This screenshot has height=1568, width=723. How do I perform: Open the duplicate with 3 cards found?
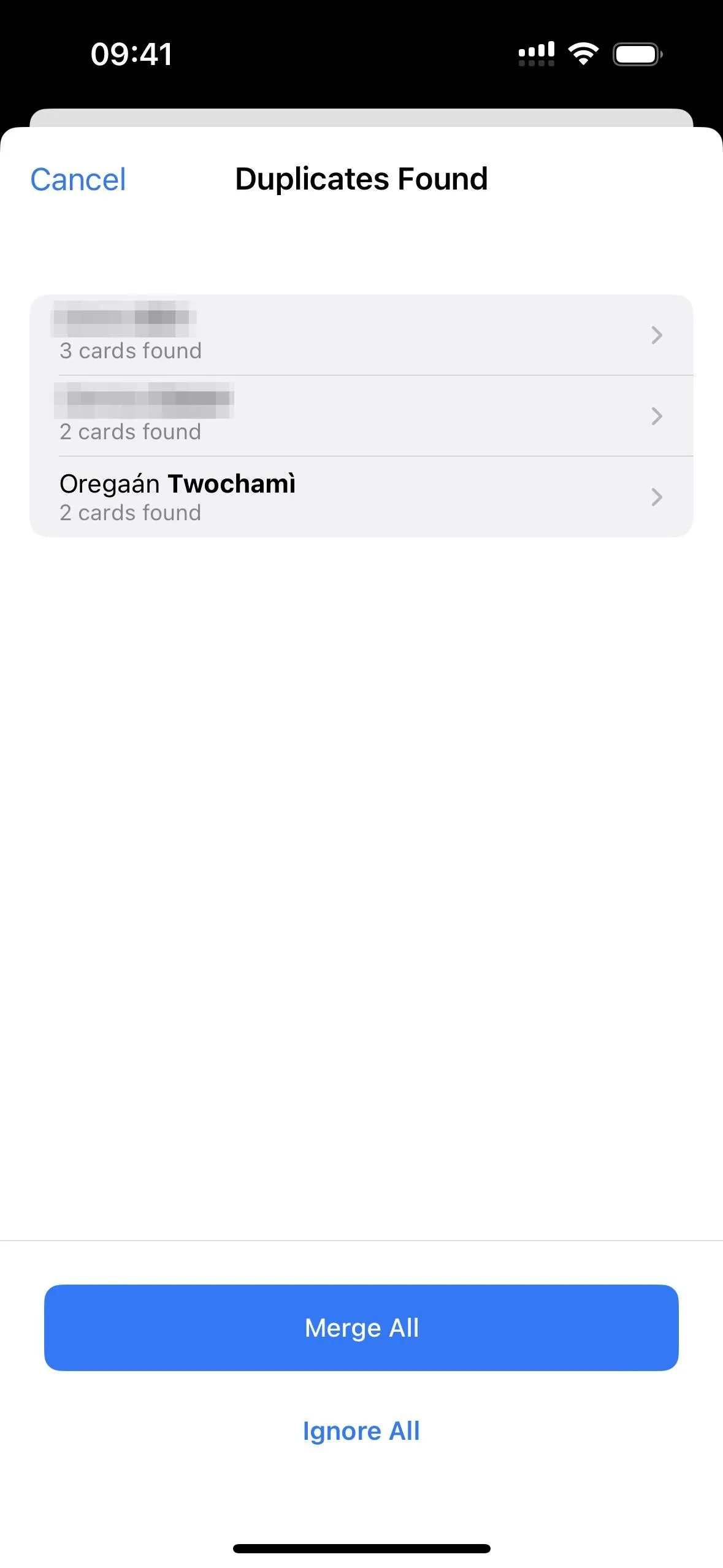361,335
